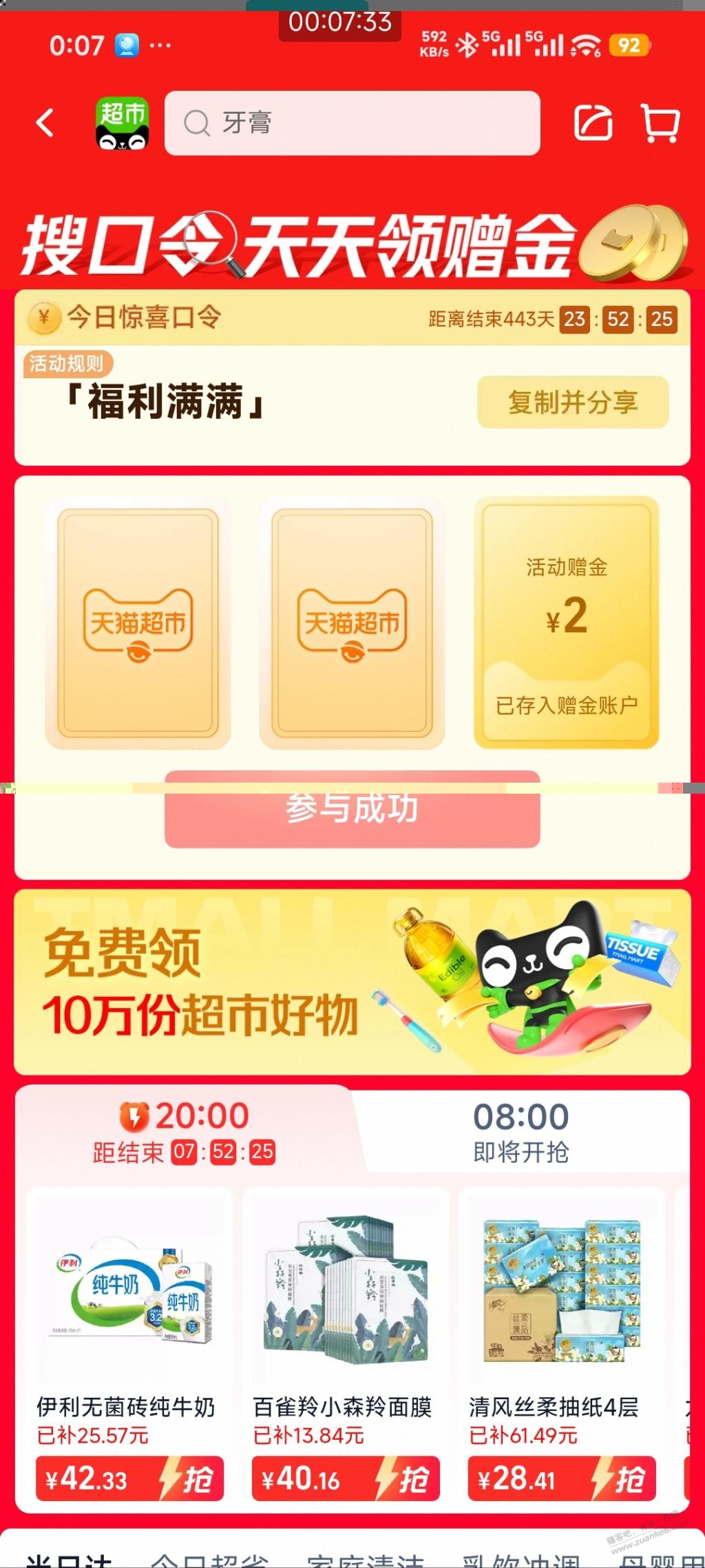Image resolution: width=705 pixels, height=1568 pixels.
Task: Open the shopping cart
Action: click(x=660, y=123)
